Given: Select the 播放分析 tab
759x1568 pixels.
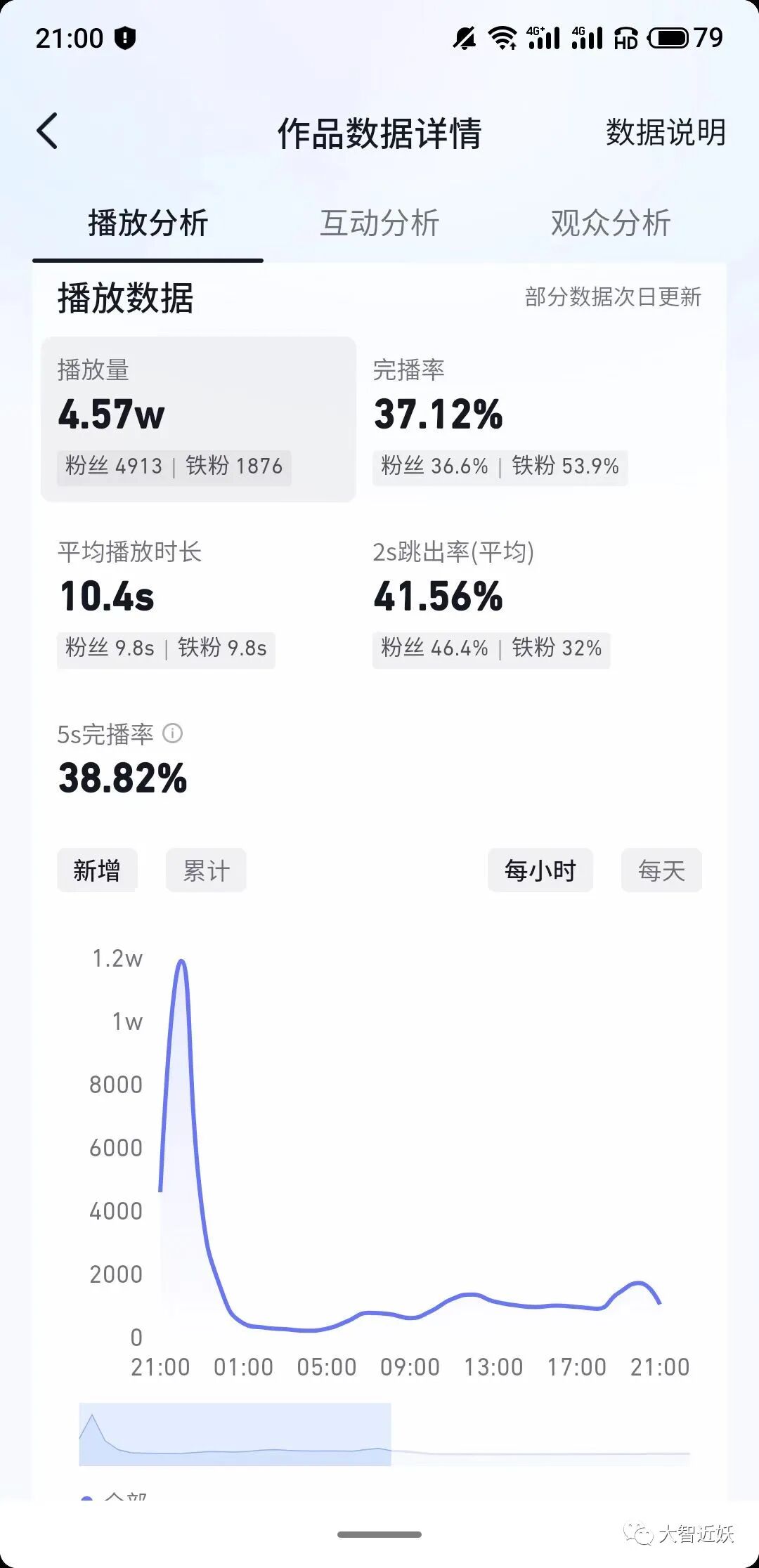Looking at the screenshot, I should tap(148, 223).
